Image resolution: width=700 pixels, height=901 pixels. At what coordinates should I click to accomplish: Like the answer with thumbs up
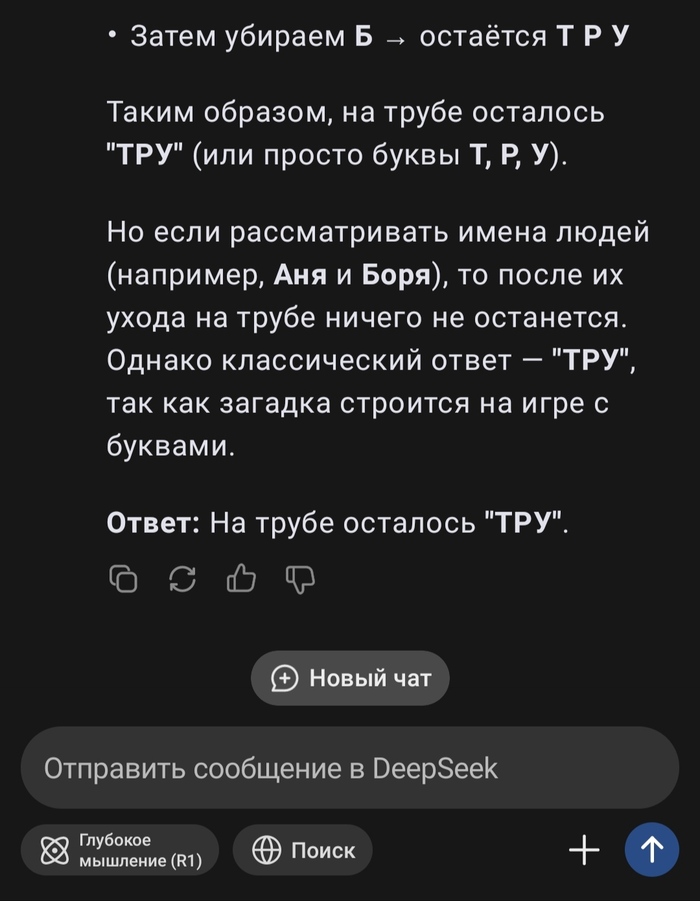pos(241,578)
